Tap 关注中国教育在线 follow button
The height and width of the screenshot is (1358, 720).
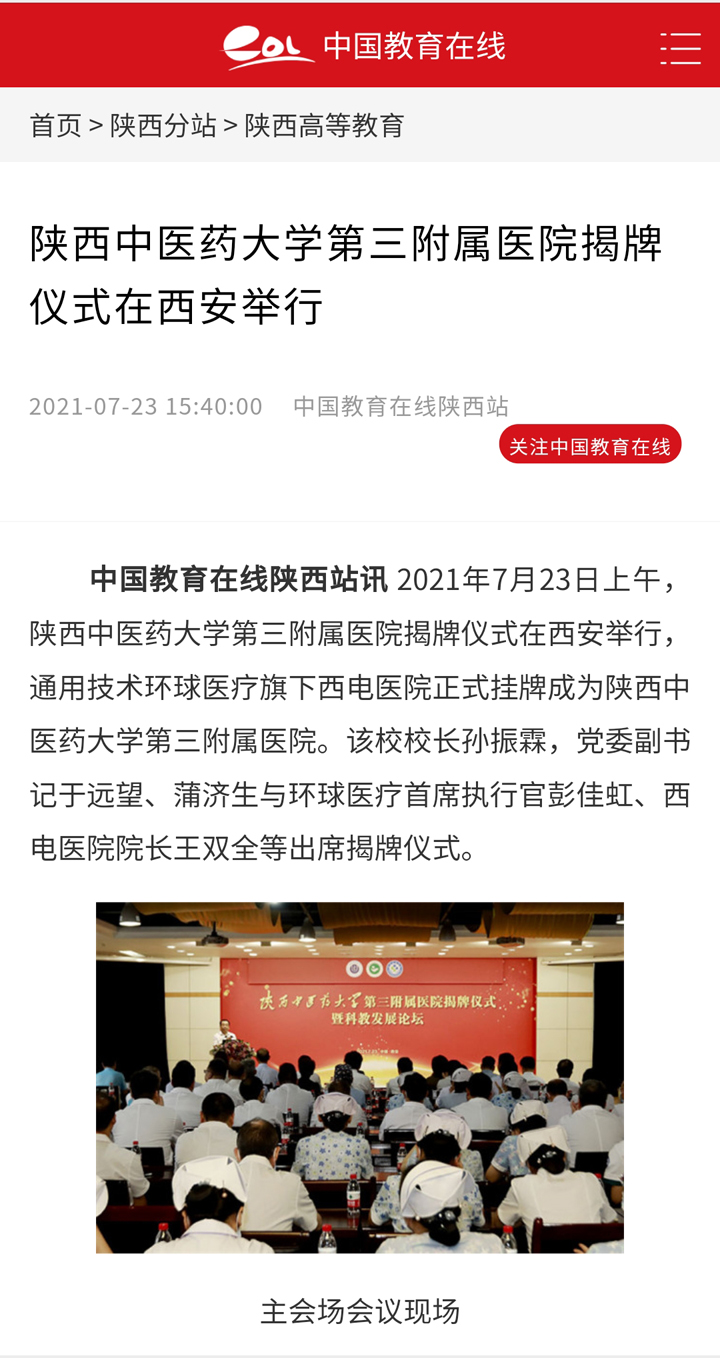click(590, 445)
